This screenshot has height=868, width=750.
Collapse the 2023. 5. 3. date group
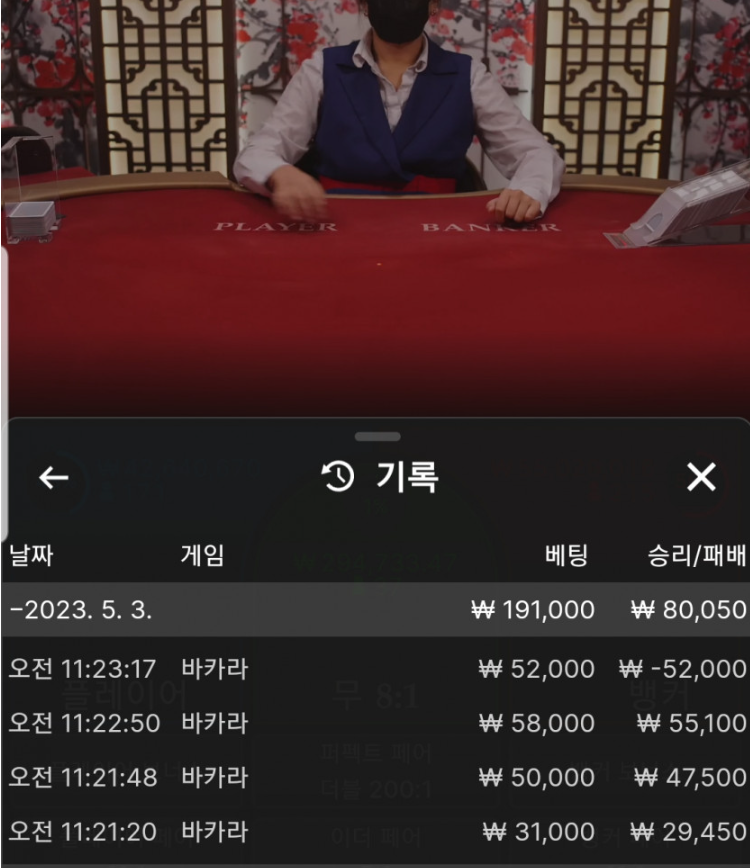tap(80, 610)
